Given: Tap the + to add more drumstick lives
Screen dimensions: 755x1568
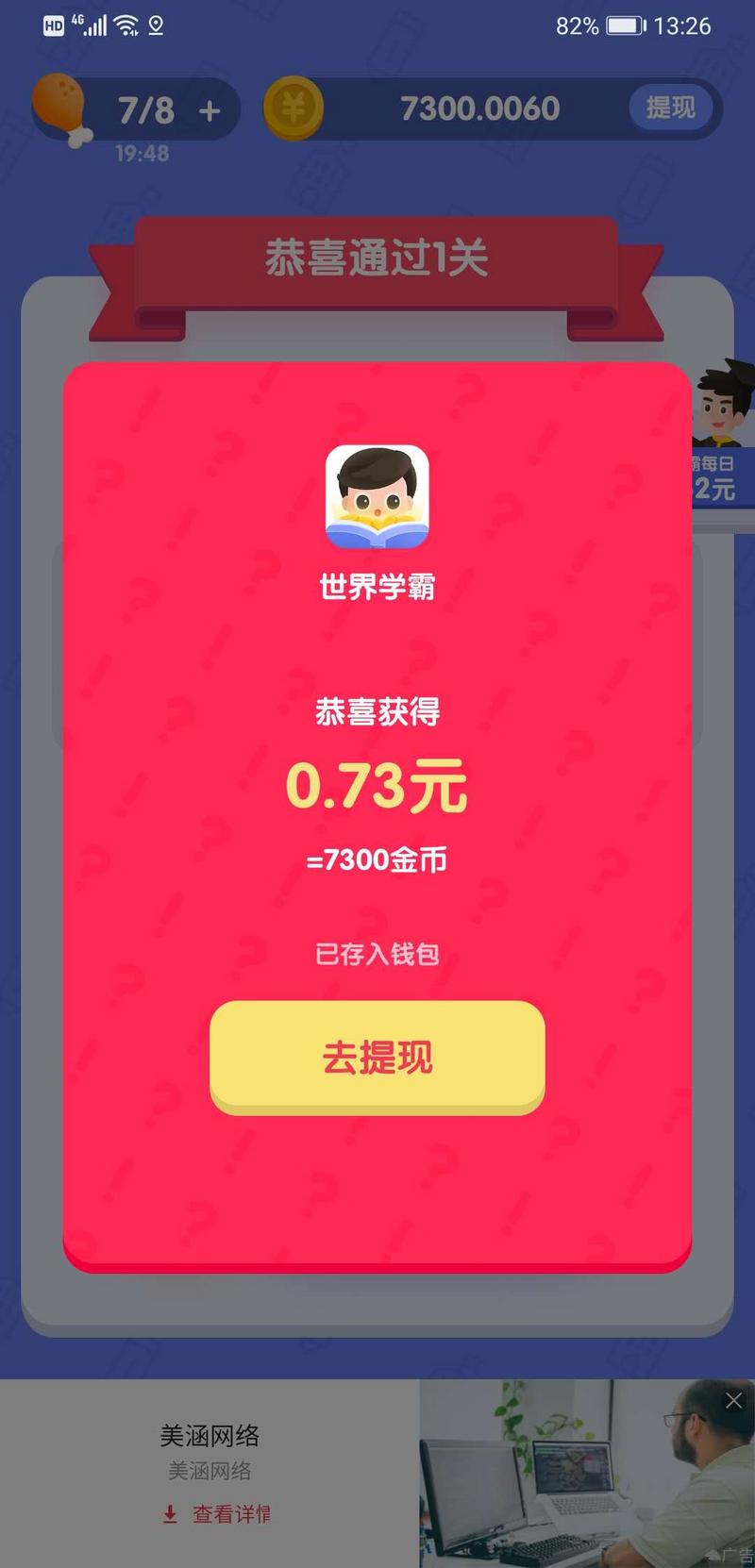Looking at the screenshot, I should [209, 108].
